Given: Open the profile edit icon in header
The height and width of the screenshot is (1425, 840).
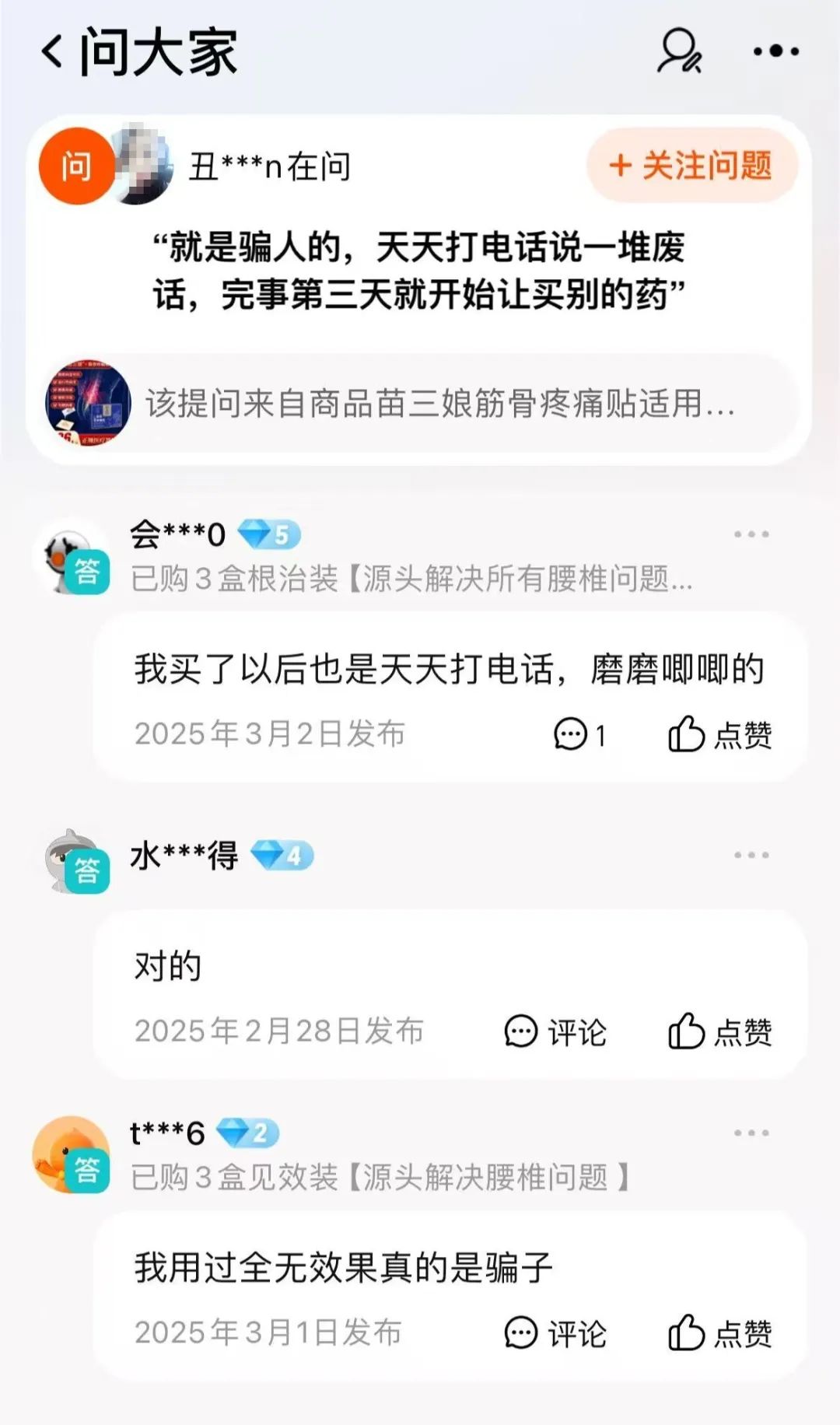Looking at the screenshot, I should (x=680, y=51).
